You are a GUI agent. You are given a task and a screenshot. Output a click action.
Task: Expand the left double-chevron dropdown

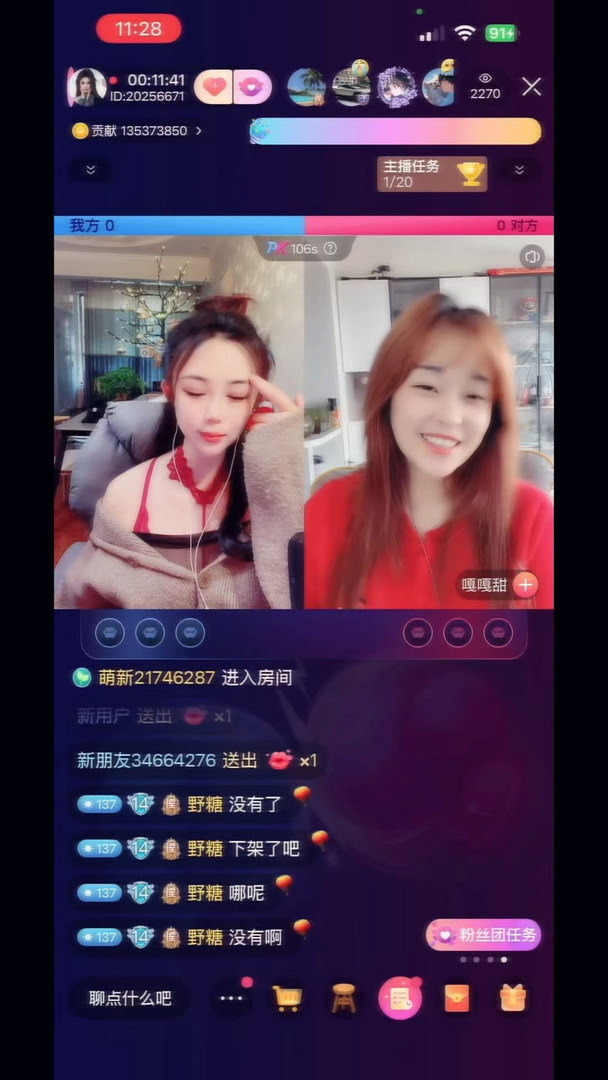point(91,170)
